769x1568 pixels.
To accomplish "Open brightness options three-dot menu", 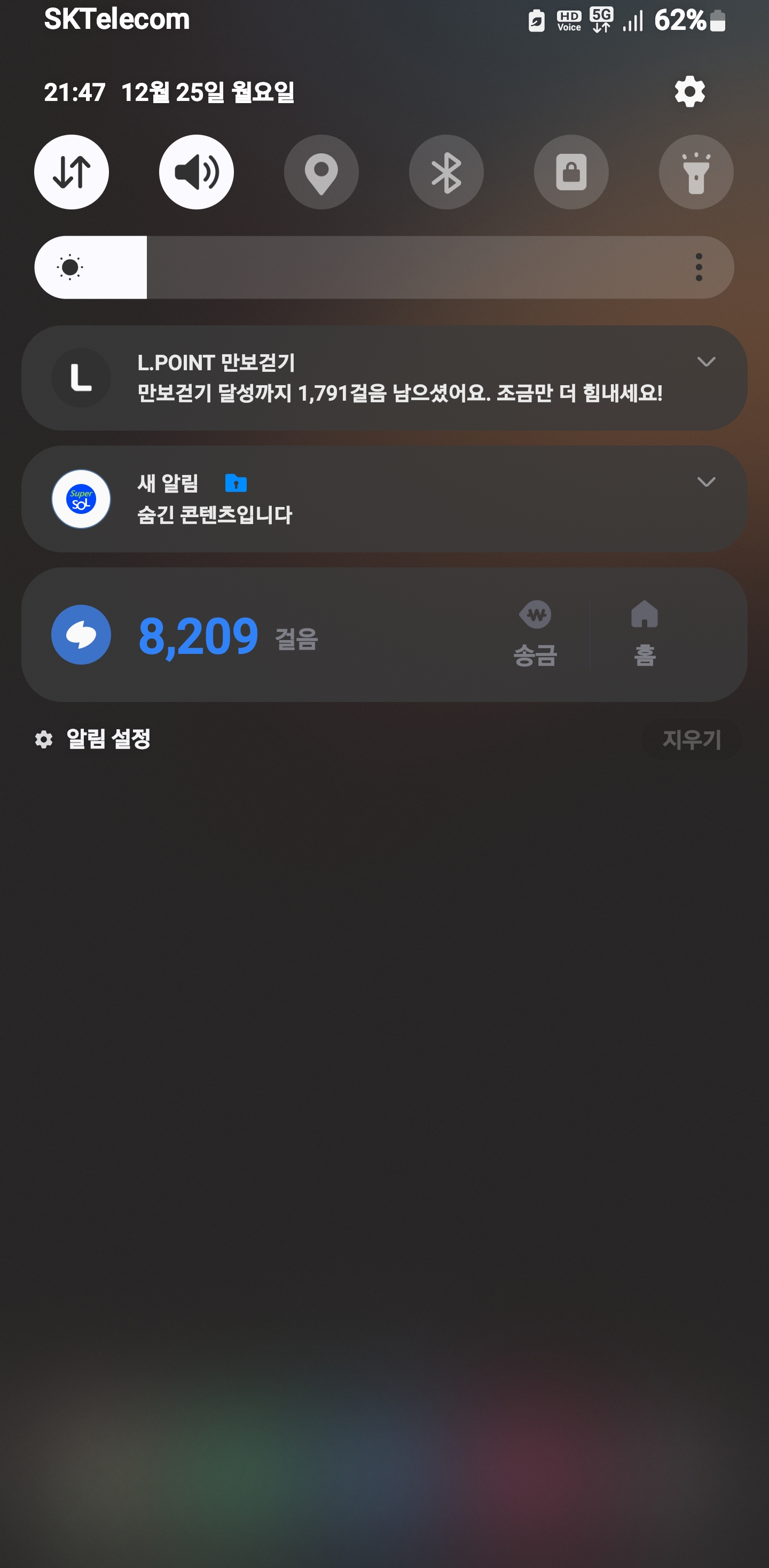I will pos(699,267).
